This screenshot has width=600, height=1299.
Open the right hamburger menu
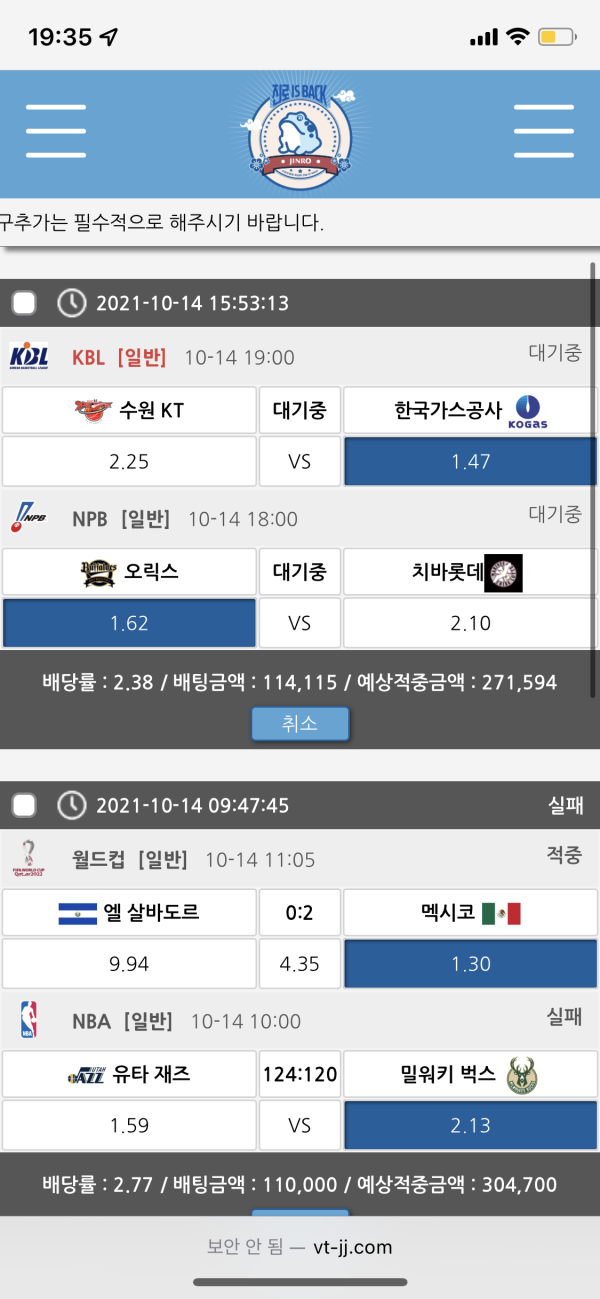coord(543,132)
